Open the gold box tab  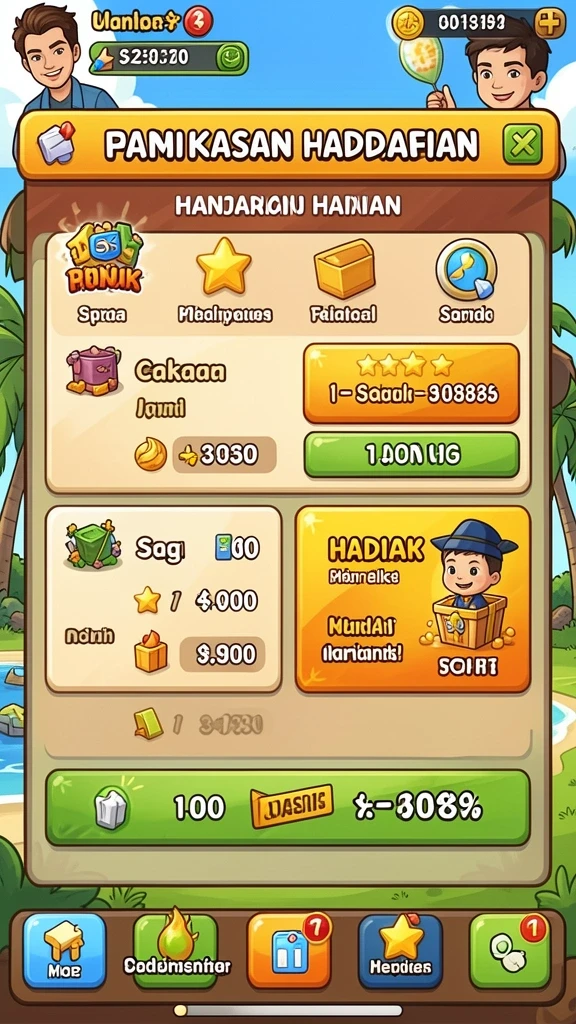(344, 282)
